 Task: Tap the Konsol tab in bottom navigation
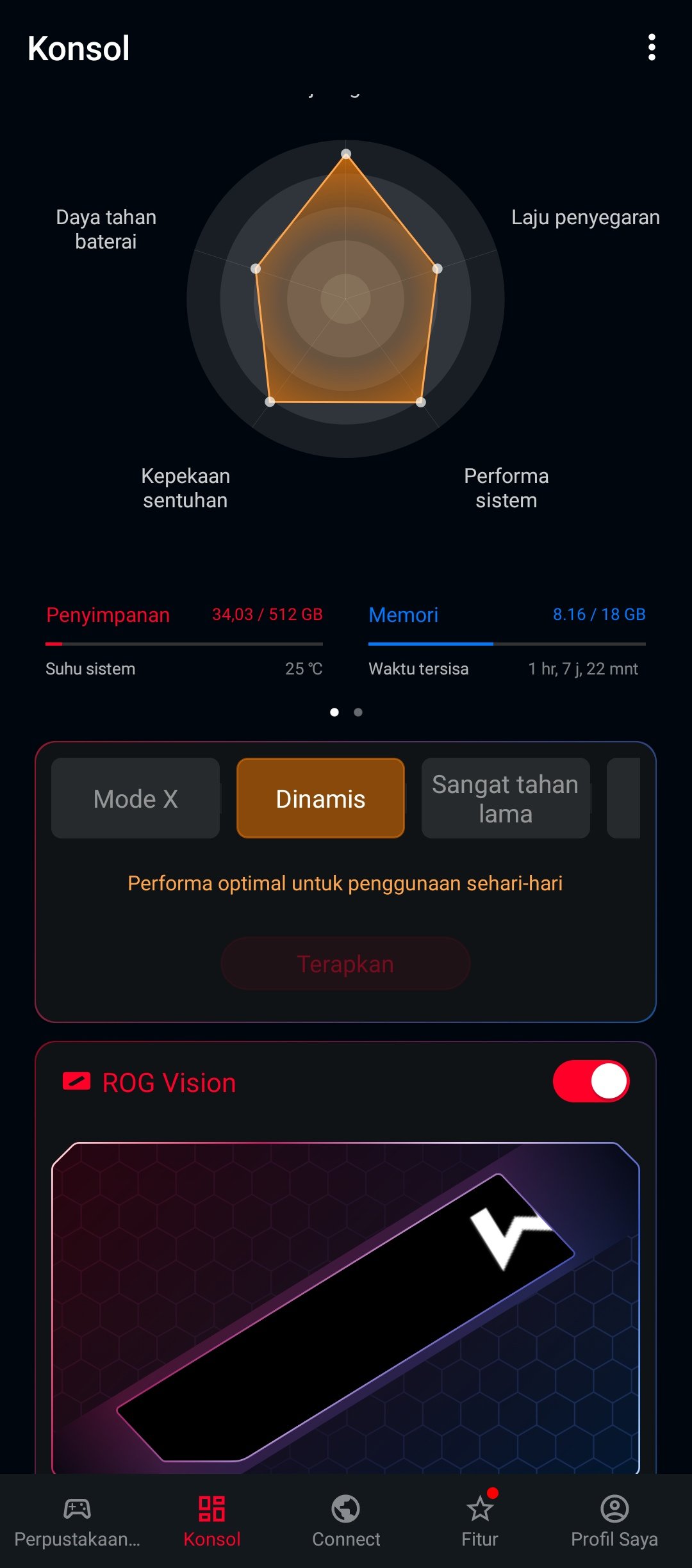[x=212, y=1522]
